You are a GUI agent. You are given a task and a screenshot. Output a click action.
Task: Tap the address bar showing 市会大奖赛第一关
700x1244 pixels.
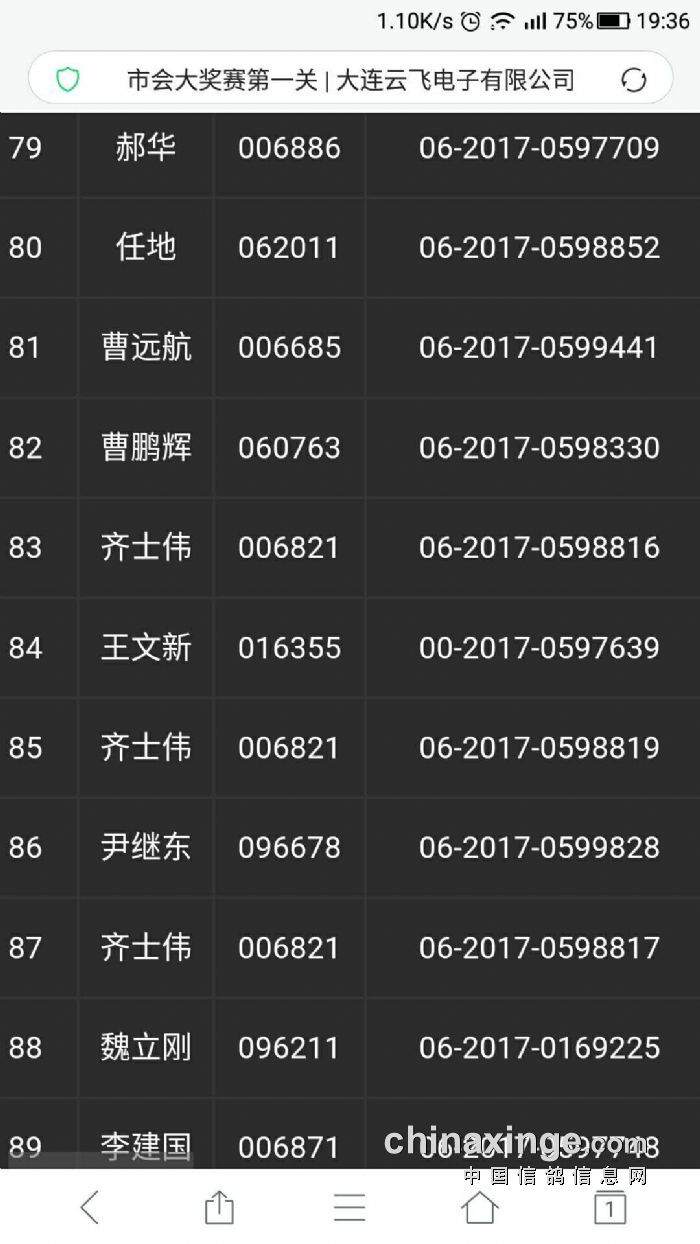pos(350,80)
